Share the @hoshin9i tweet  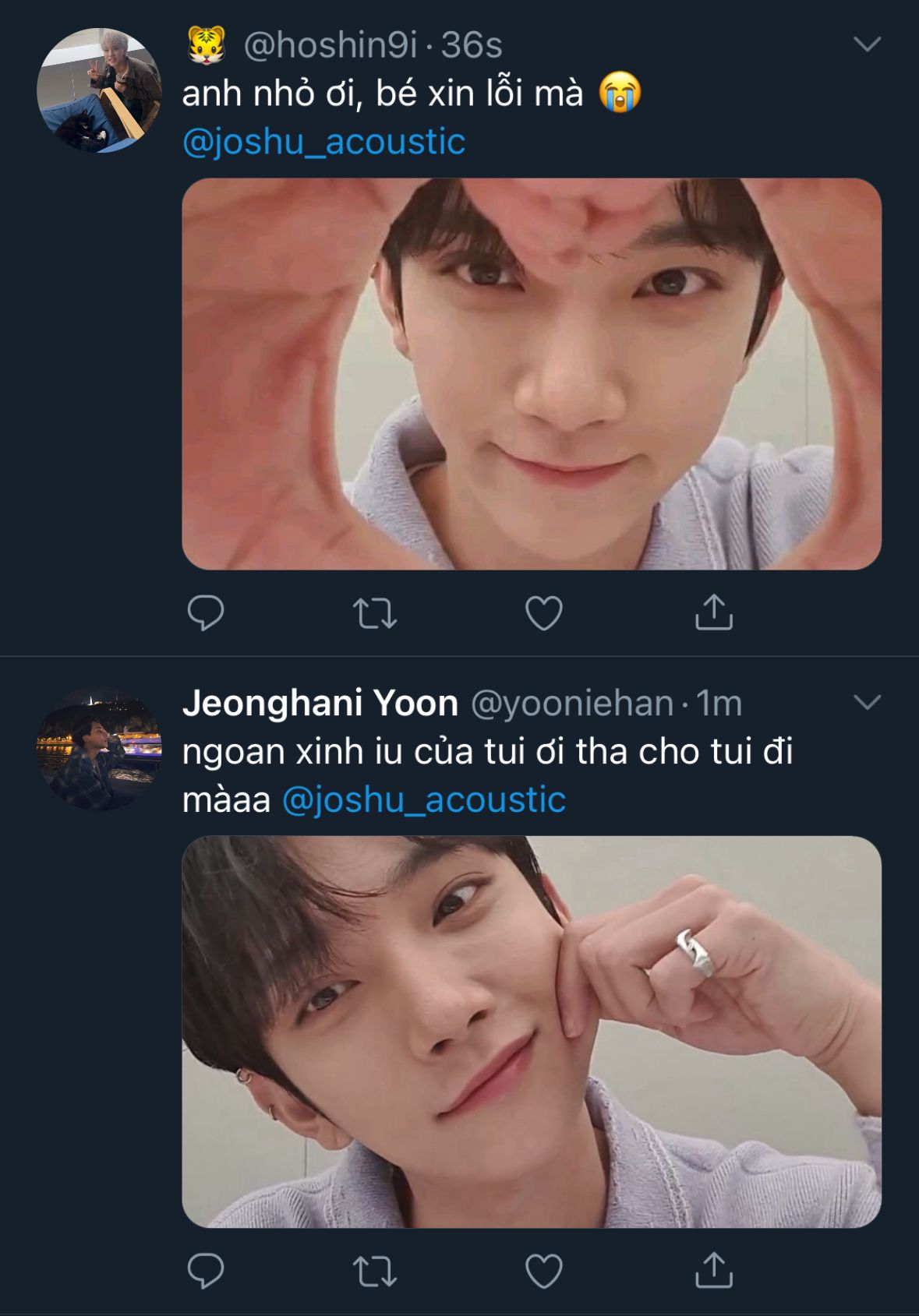click(x=714, y=612)
